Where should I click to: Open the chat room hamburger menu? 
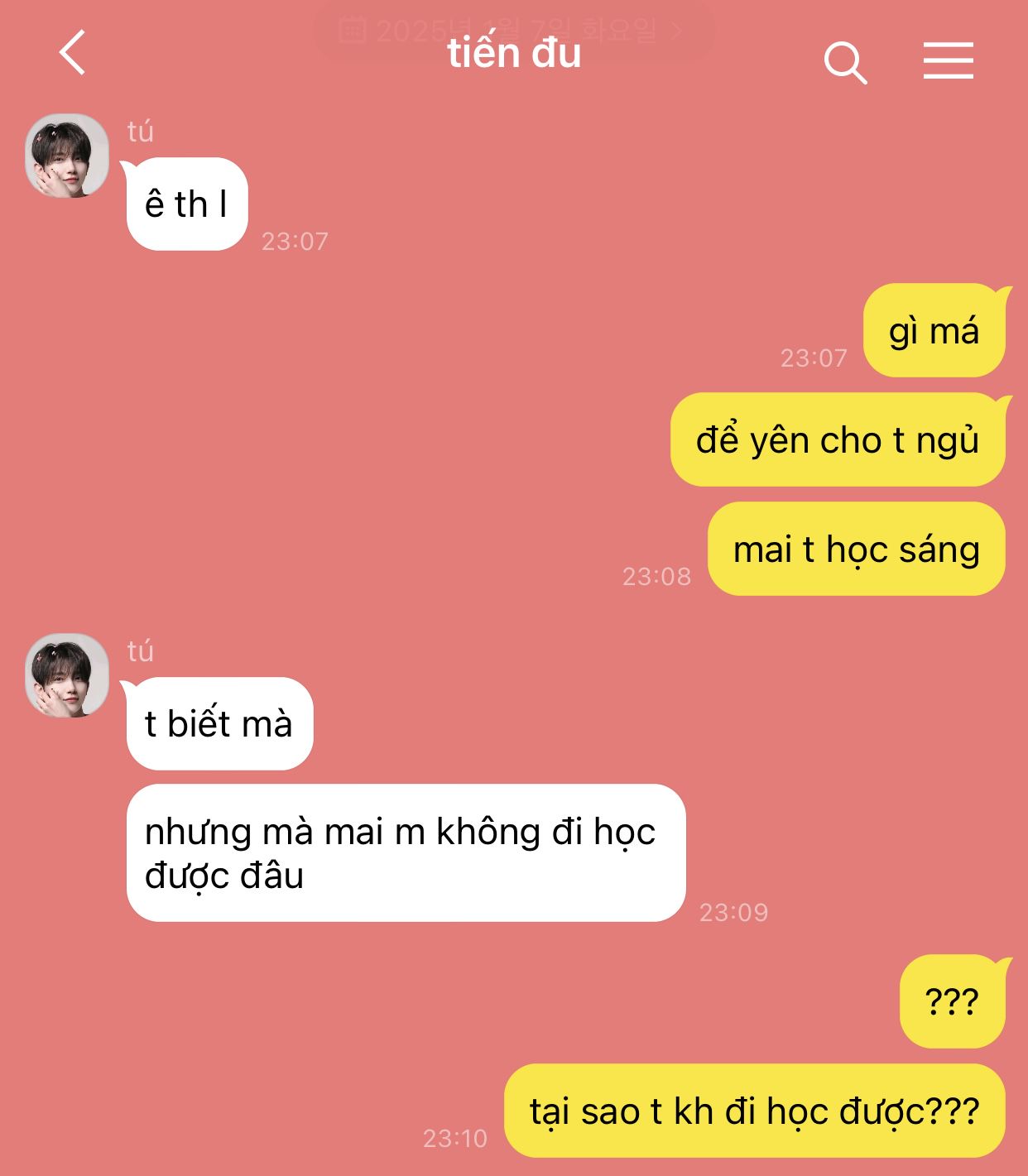point(948,60)
